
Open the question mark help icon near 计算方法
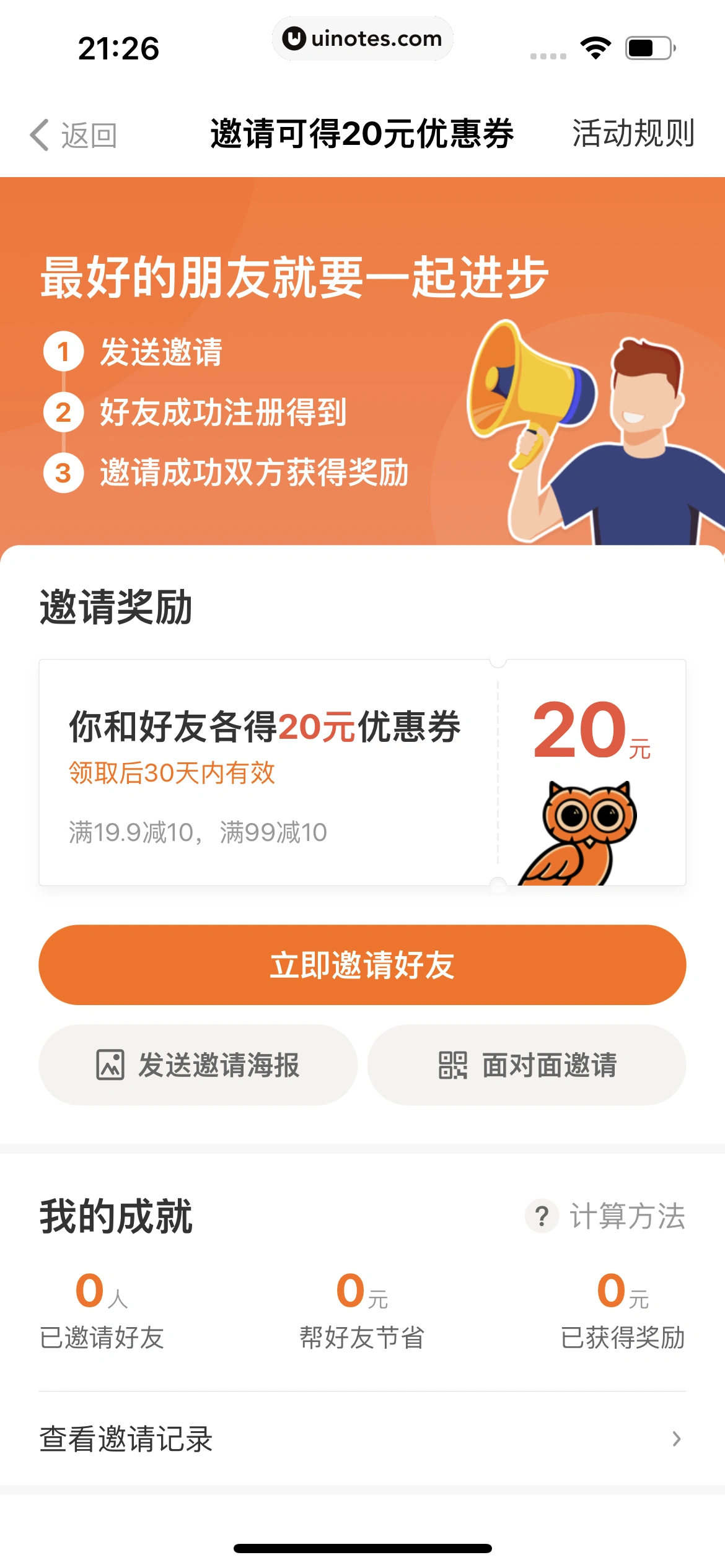click(x=542, y=1213)
